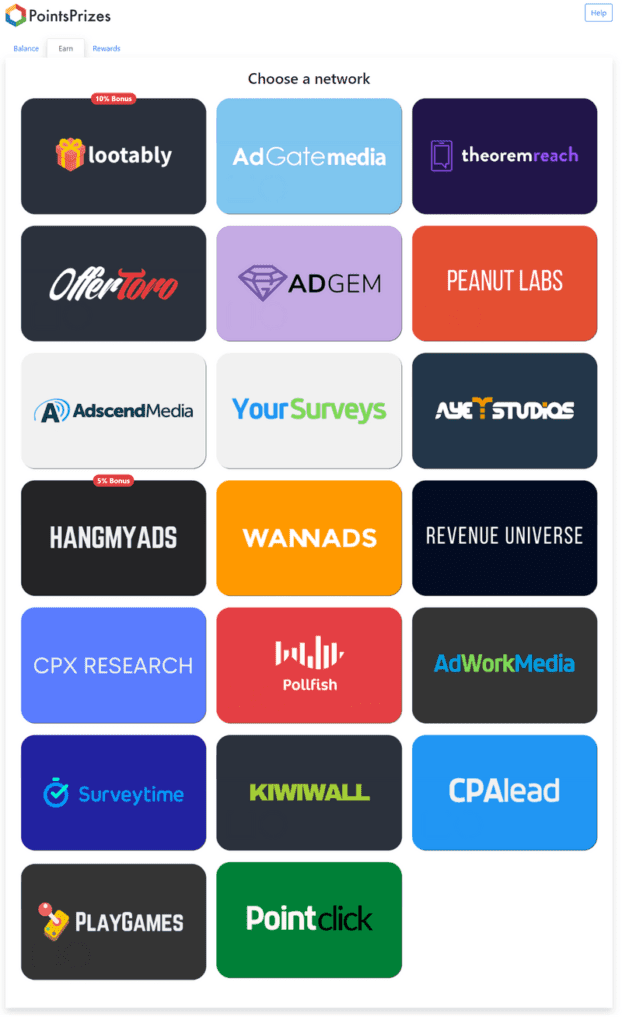Image resolution: width=622 pixels, height=1024 pixels.
Task: Open the OfferToro network
Action: (x=114, y=283)
